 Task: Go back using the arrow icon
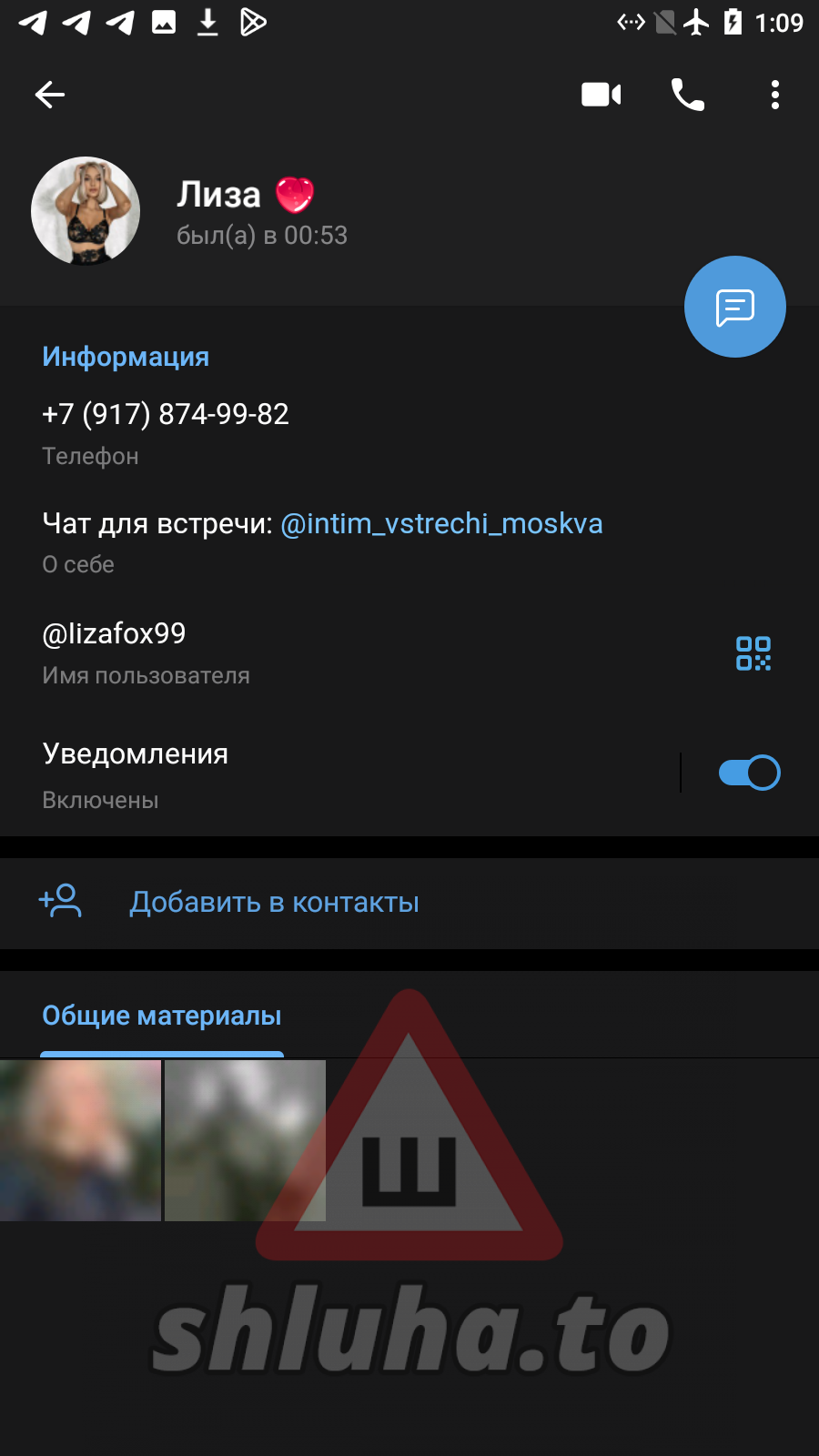[x=50, y=95]
